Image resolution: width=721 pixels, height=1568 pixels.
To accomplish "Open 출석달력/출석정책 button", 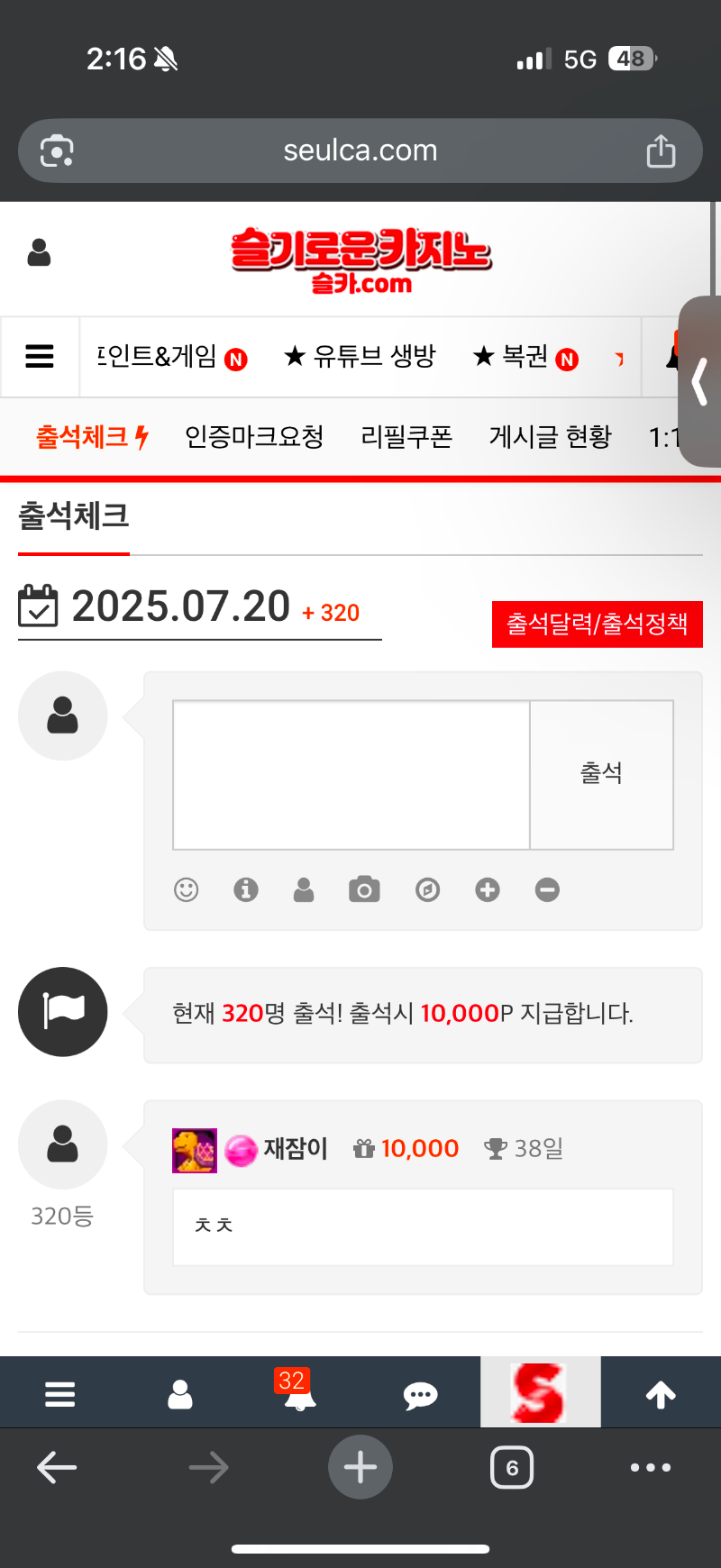I will (x=597, y=624).
